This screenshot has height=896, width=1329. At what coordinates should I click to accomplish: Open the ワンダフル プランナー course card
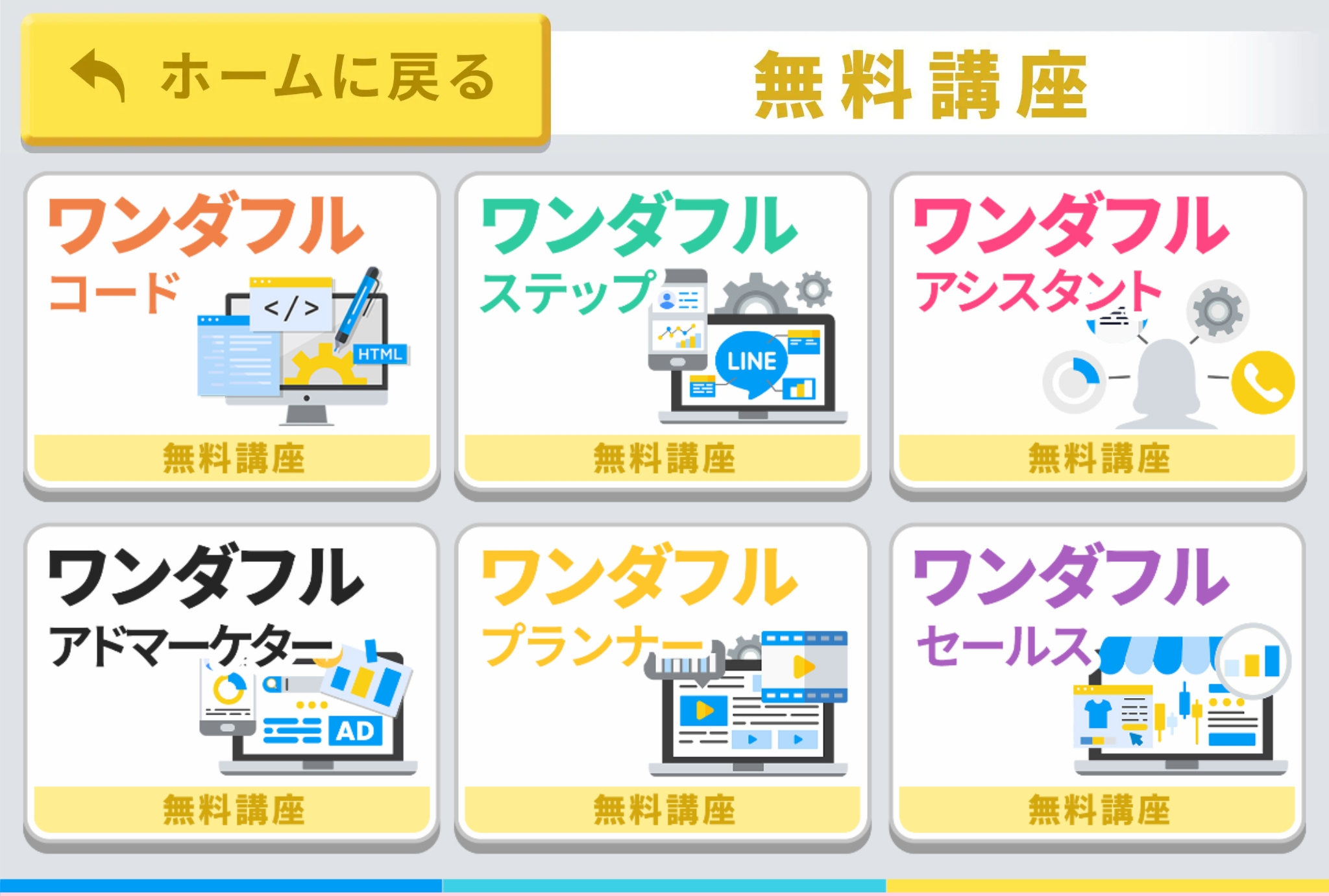pyautogui.click(x=663, y=684)
